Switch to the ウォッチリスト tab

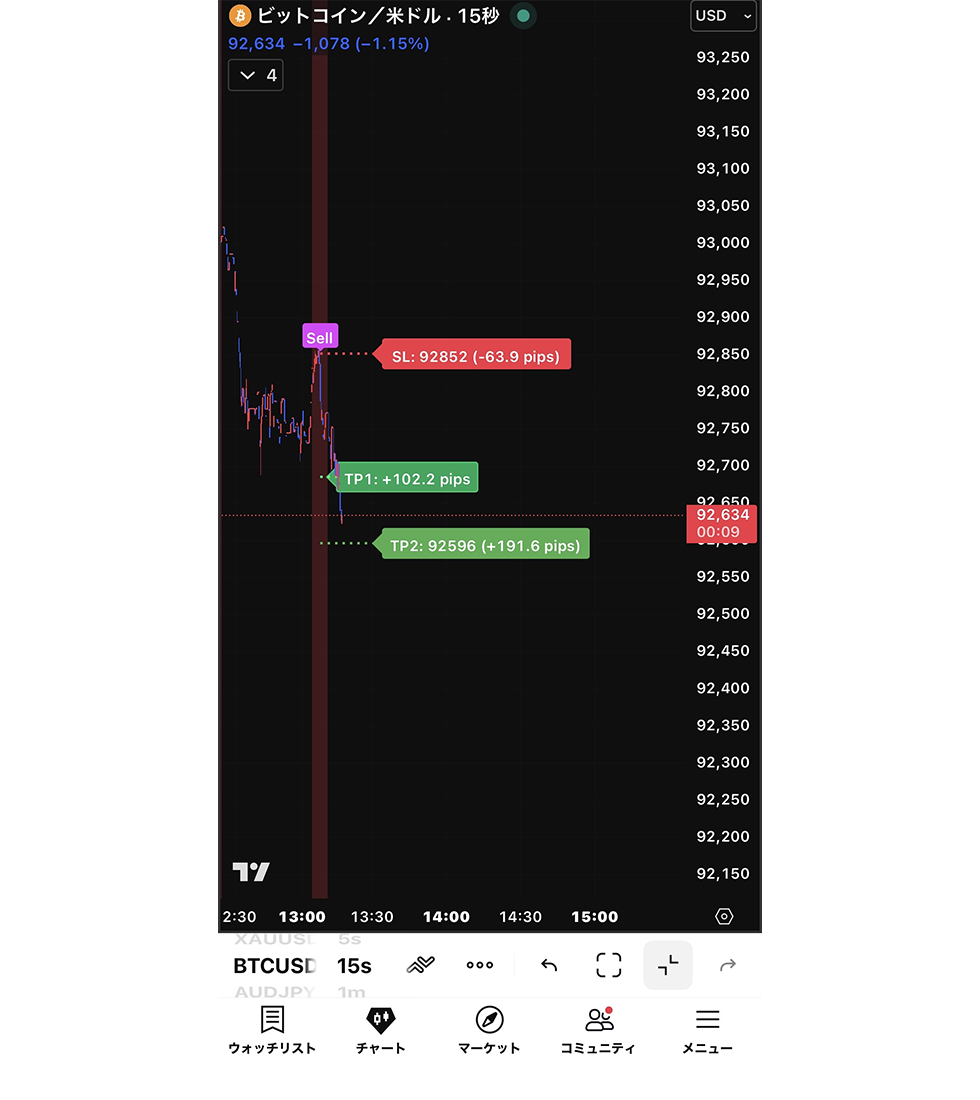[272, 1031]
